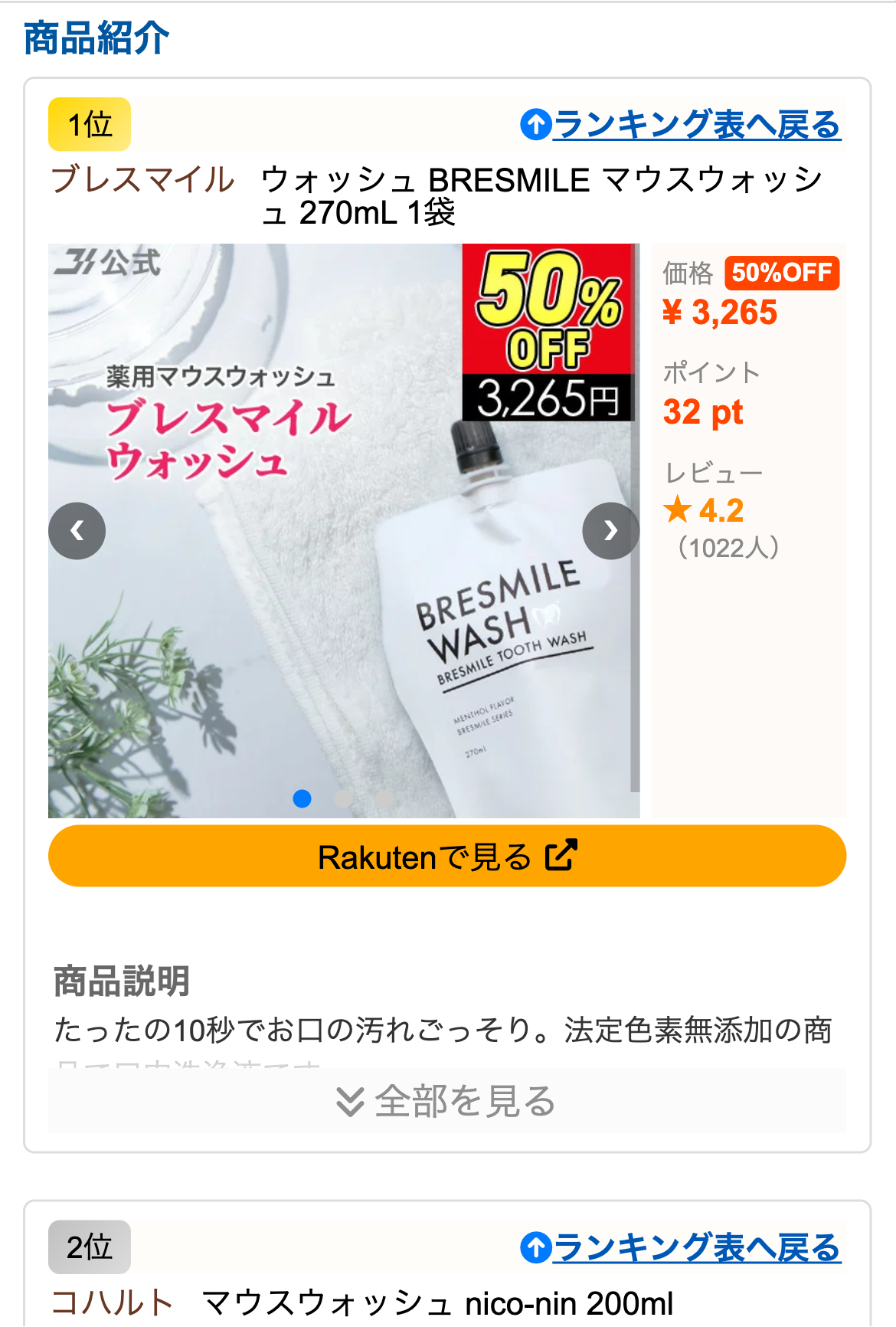Open the Rakutenで見る button
This screenshot has height=1327, width=896.
click(x=447, y=857)
